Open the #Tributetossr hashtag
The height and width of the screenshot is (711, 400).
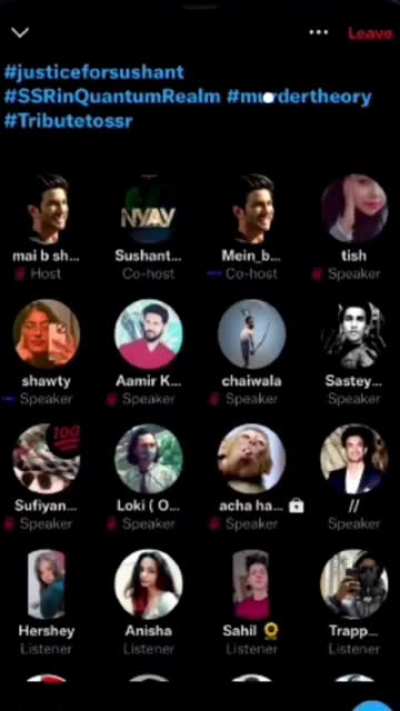pos(68,121)
